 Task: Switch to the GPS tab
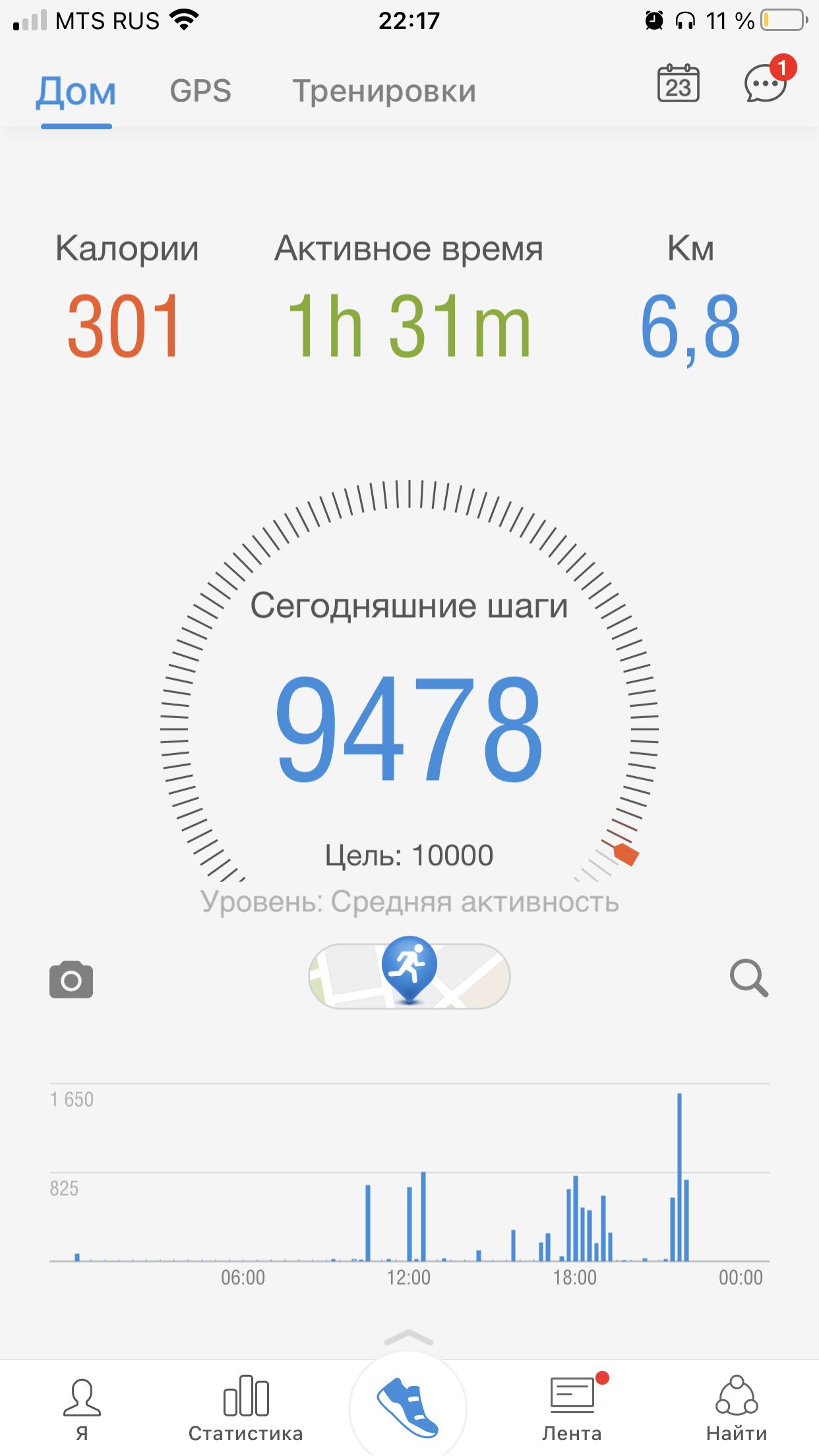coord(200,90)
